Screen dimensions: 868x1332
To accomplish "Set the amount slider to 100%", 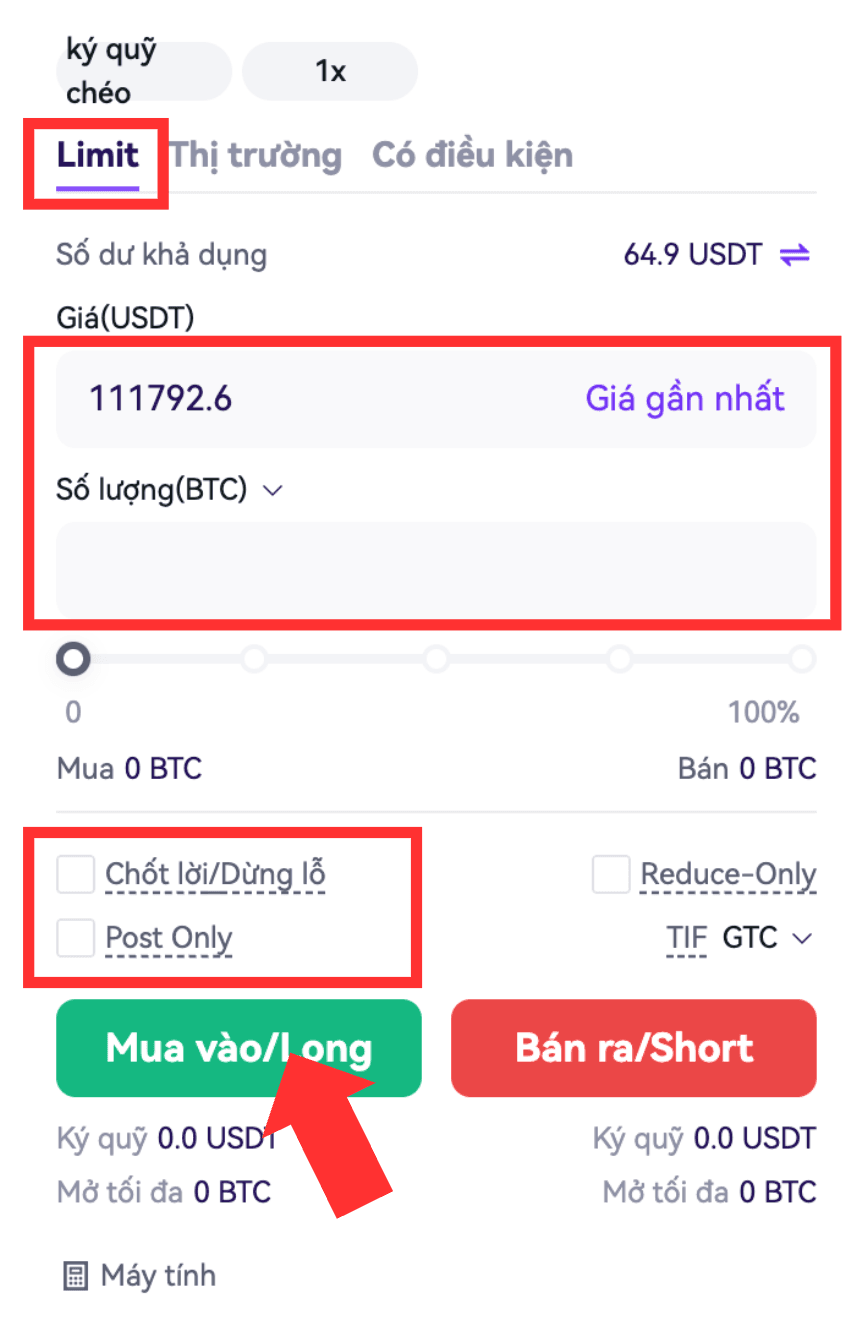I will click(802, 659).
